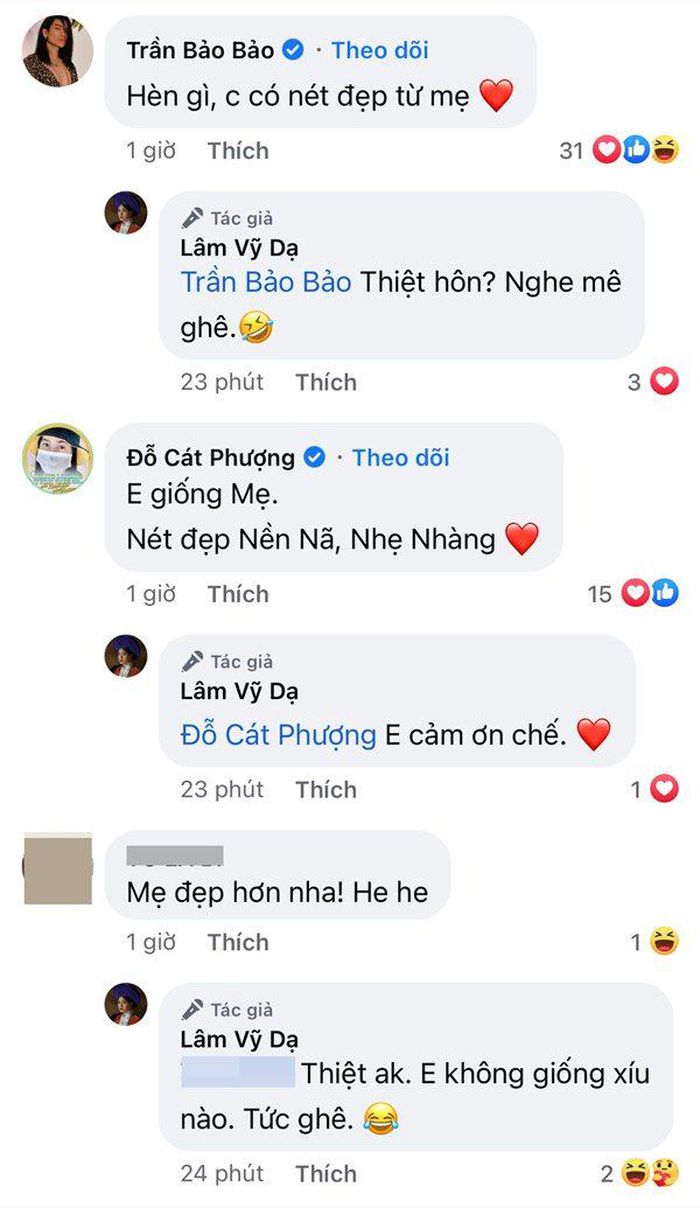700x1208 pixels.
Task: View reactions on Đỗ Cát Phượng's comment
Action: coord(633,594)
